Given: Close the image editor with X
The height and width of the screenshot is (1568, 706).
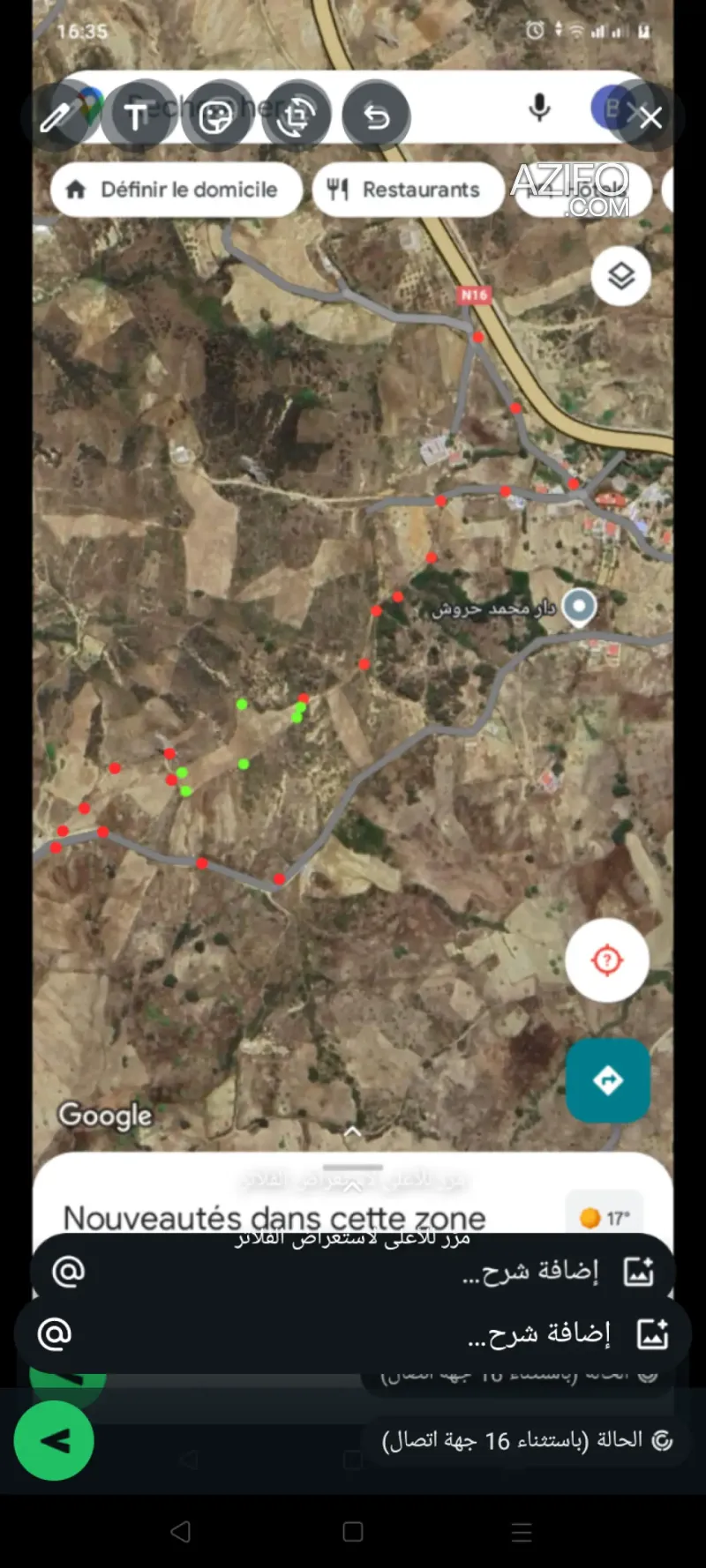Looking at the screenshot, I should tap(650, 117).
